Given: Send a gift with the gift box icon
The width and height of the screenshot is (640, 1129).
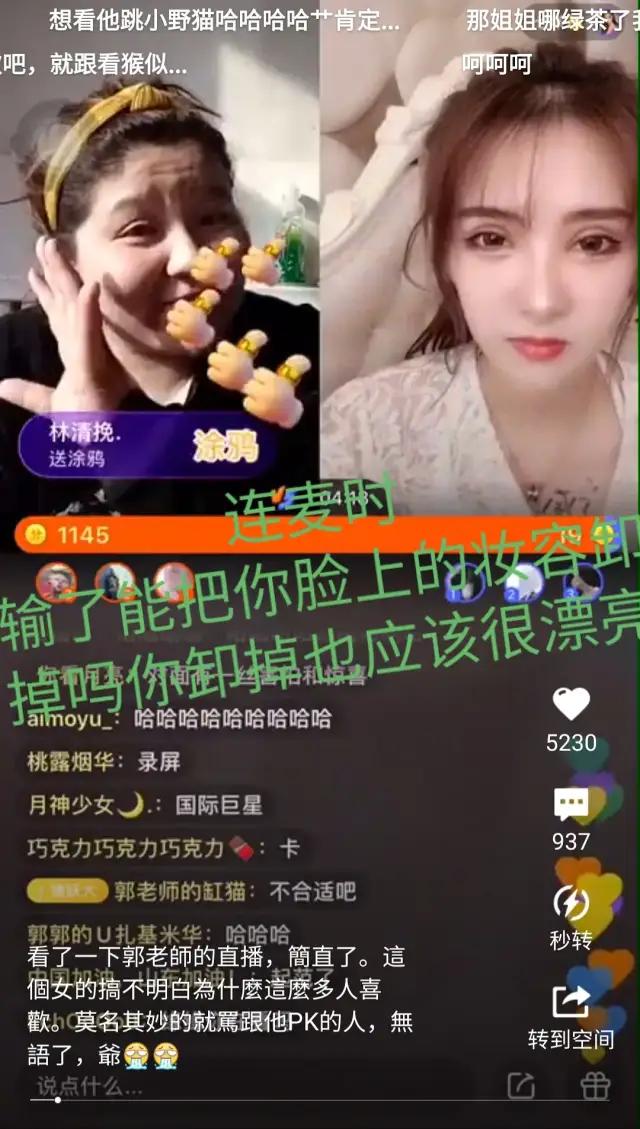Looking at the screenshot, I should [x=595, y=1085].
